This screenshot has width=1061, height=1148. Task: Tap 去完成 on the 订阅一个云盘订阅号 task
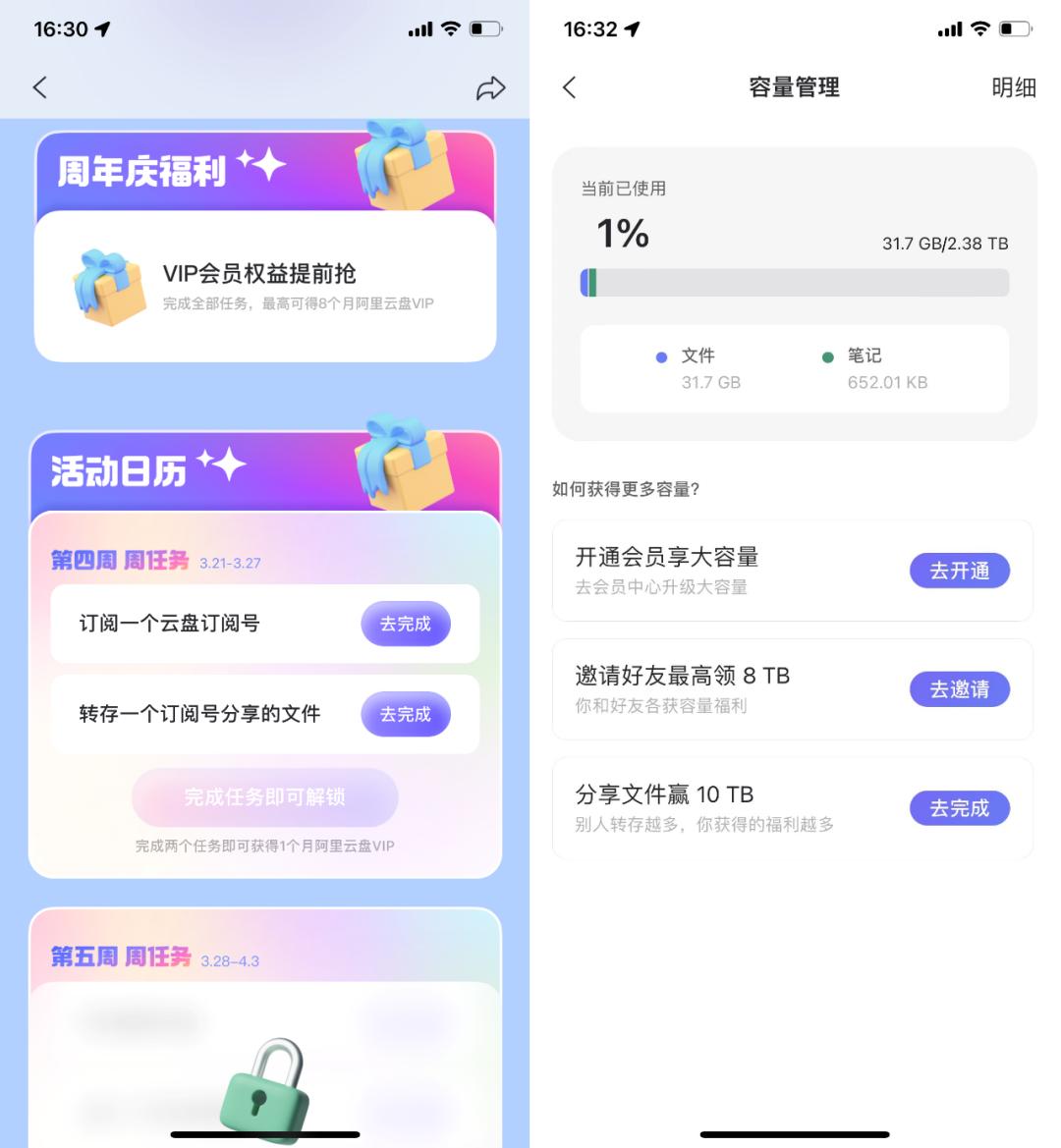point(406,624)
